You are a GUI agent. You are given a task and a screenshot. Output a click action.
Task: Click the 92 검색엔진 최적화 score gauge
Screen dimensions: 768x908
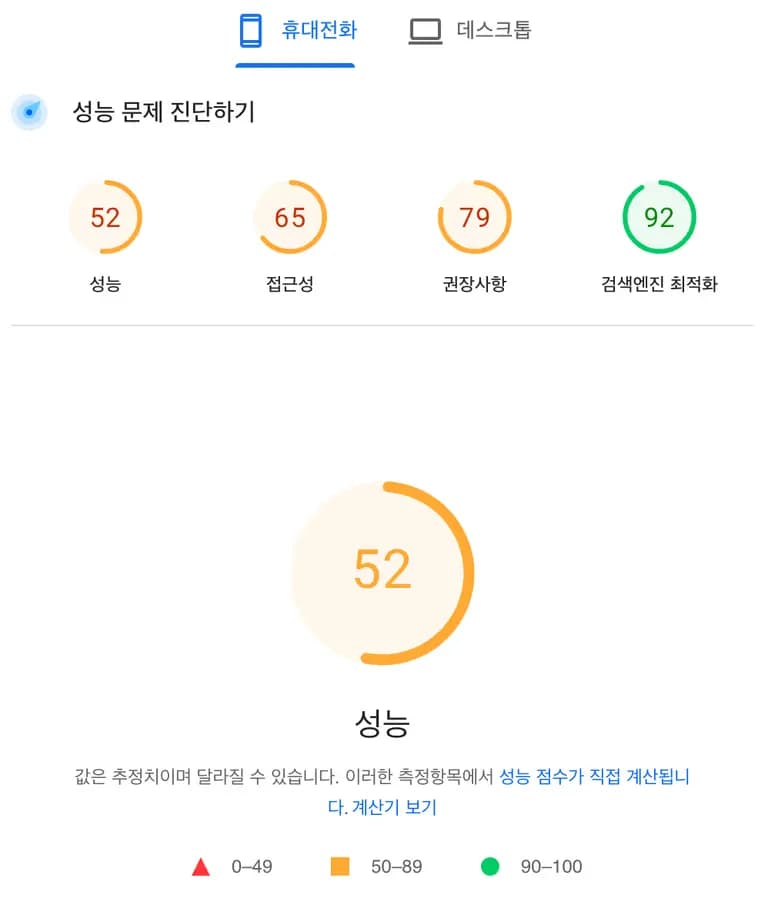[658, 216]
